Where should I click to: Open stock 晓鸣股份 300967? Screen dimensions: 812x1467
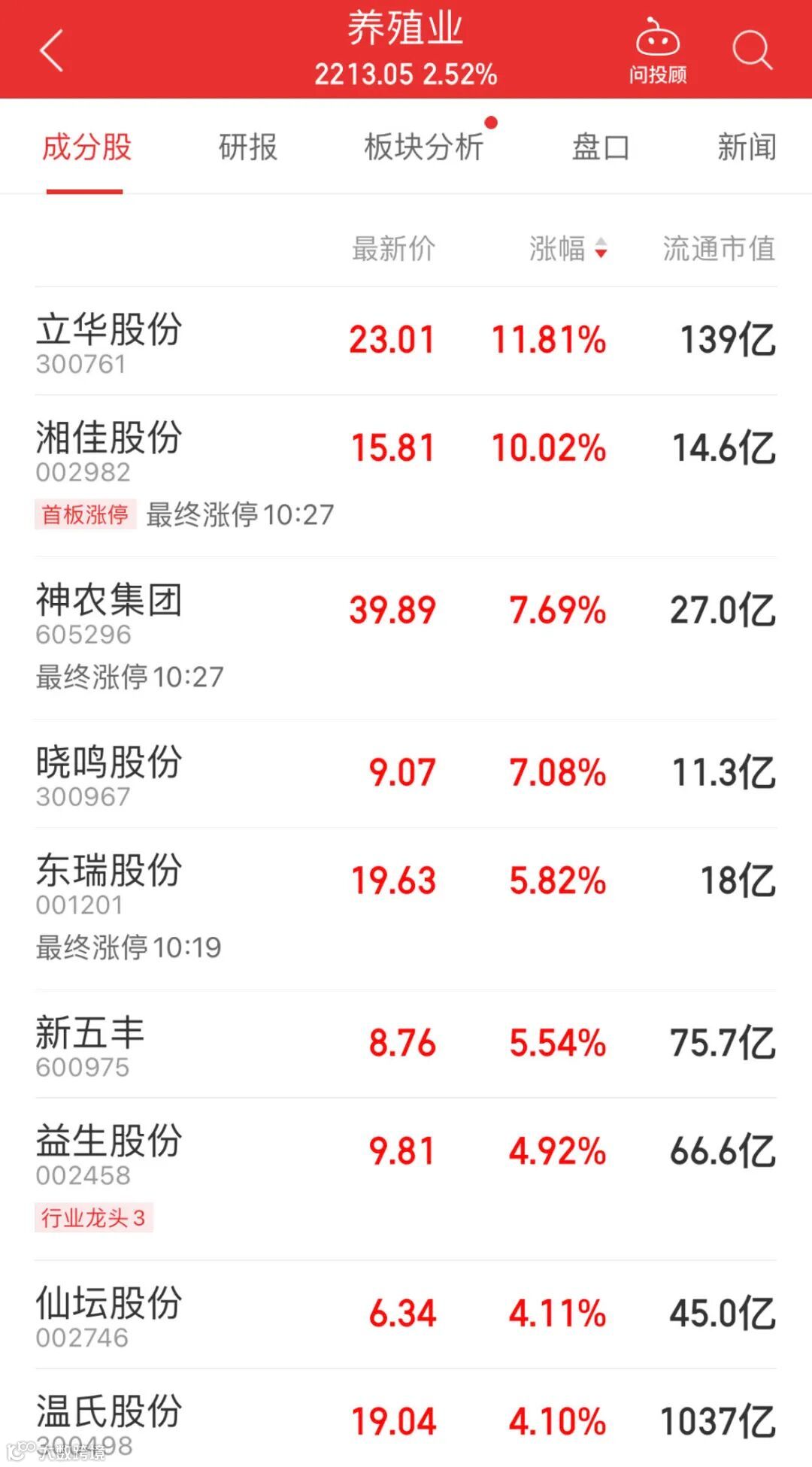coord(109,774)
